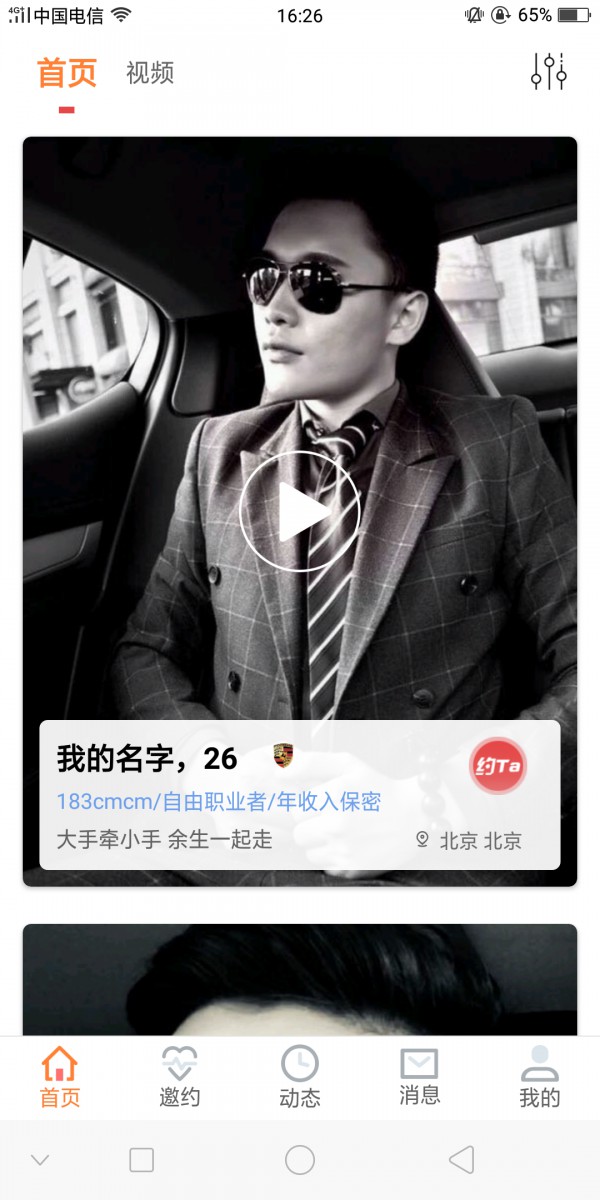View messages in the 消息 tab
The image size is (600, 1200).
pyautogui.click(x=420, y=1076)
